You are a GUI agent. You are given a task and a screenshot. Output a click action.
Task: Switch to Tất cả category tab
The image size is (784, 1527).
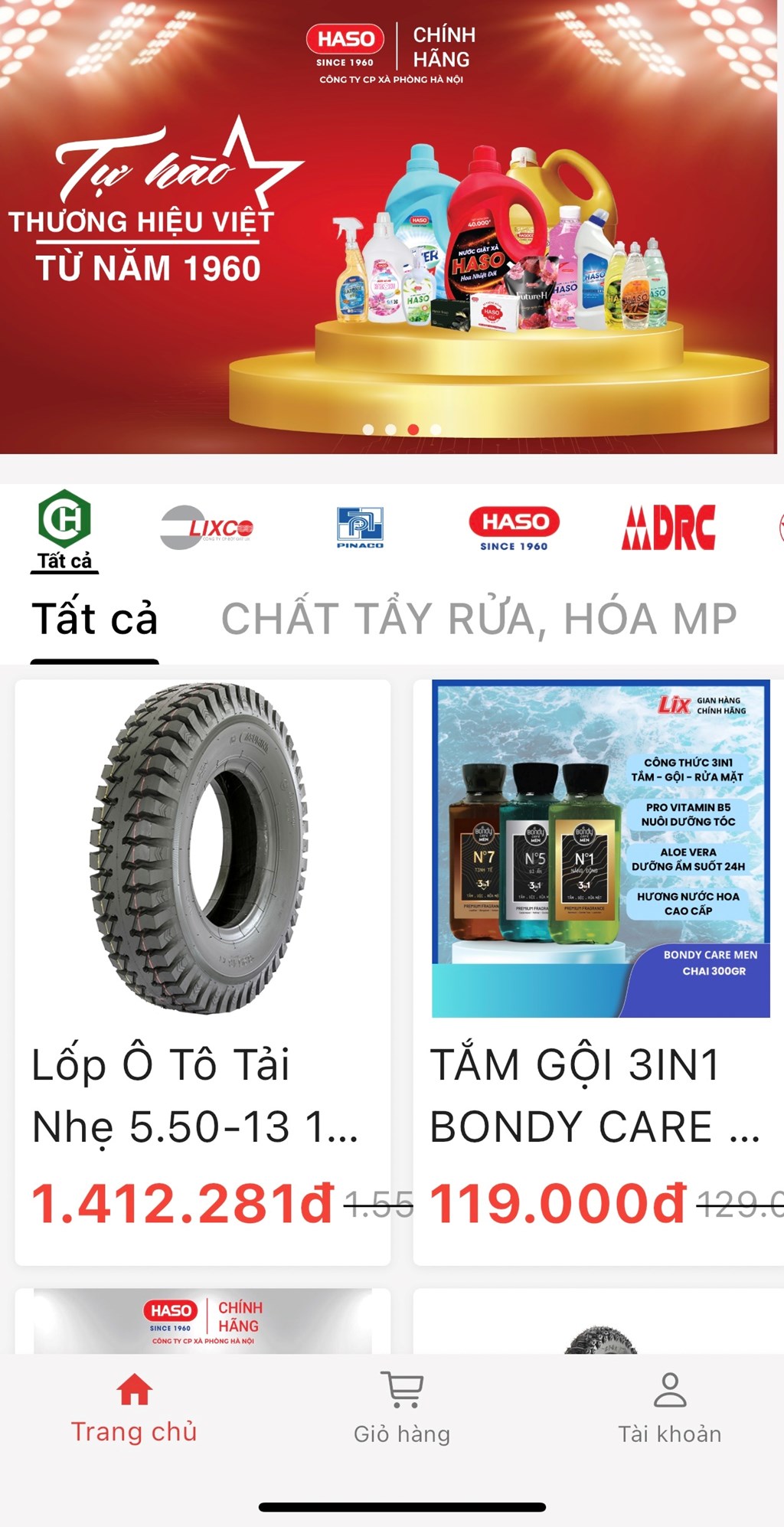[x=94, y=619]
